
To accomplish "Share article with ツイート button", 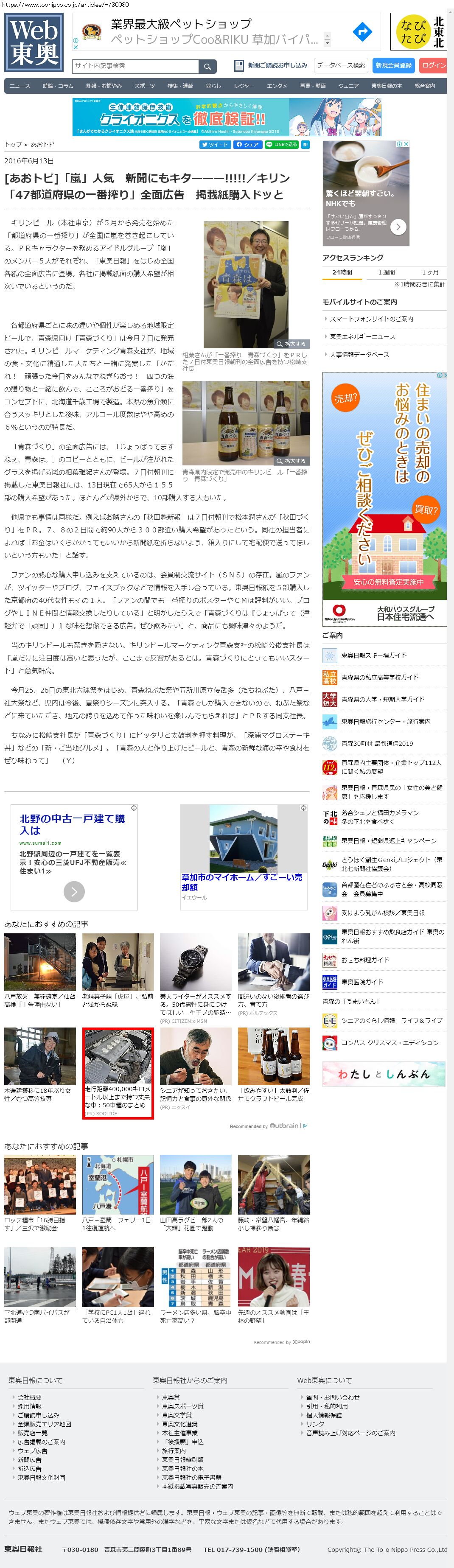I will click(215, 145).
